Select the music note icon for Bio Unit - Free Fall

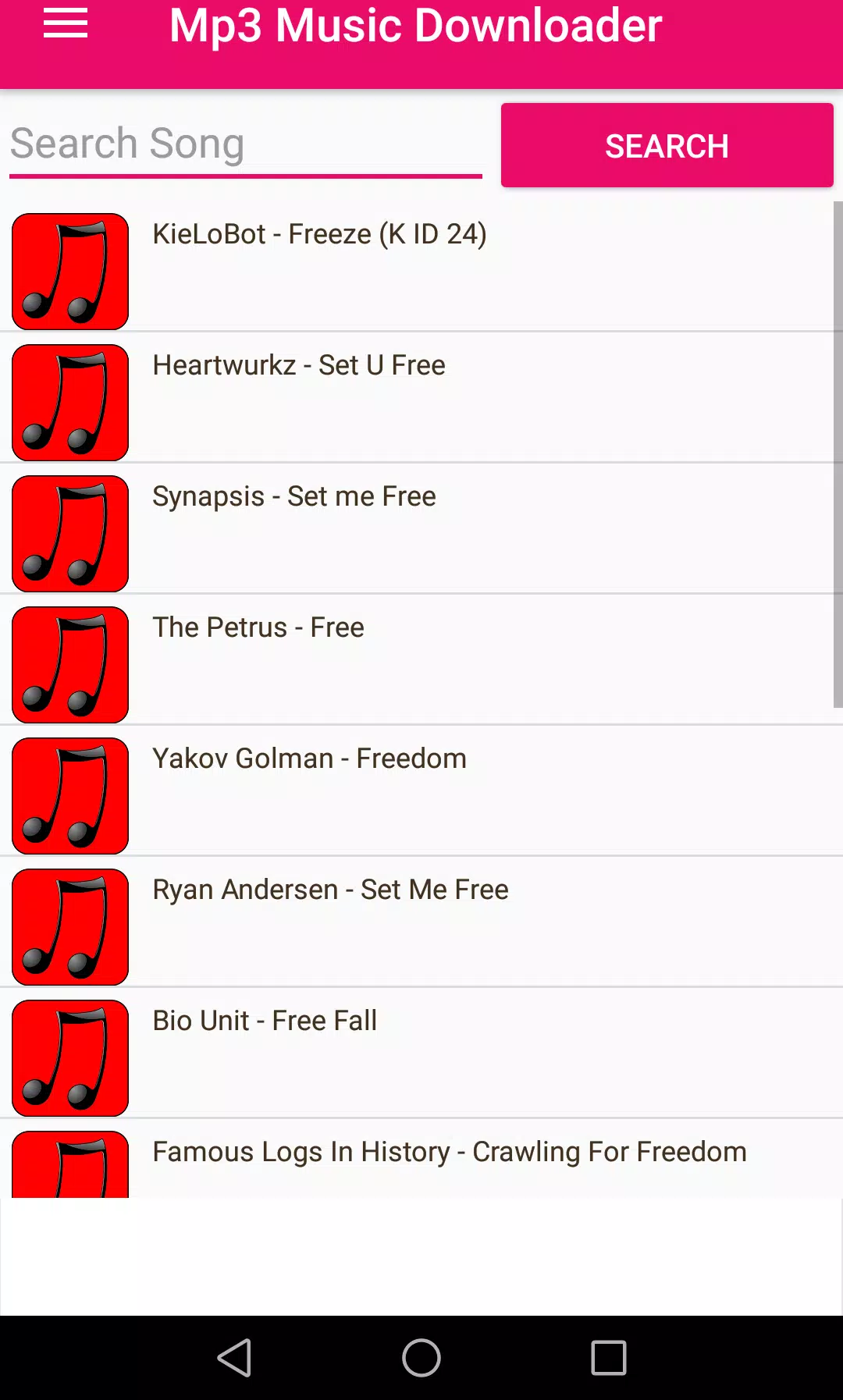pyautogui.click(x=69, y=1057)
